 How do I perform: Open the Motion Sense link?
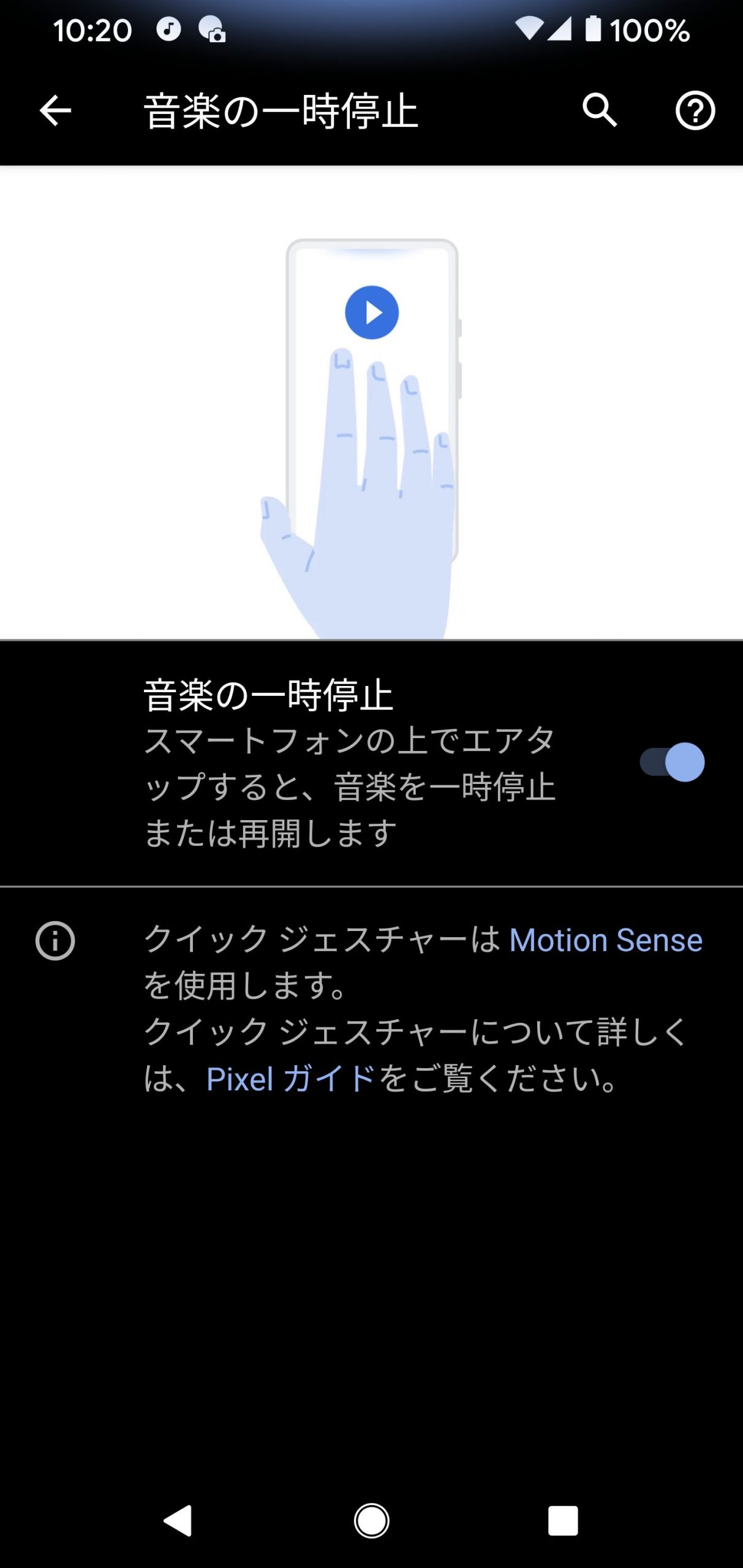click(606, 940)
